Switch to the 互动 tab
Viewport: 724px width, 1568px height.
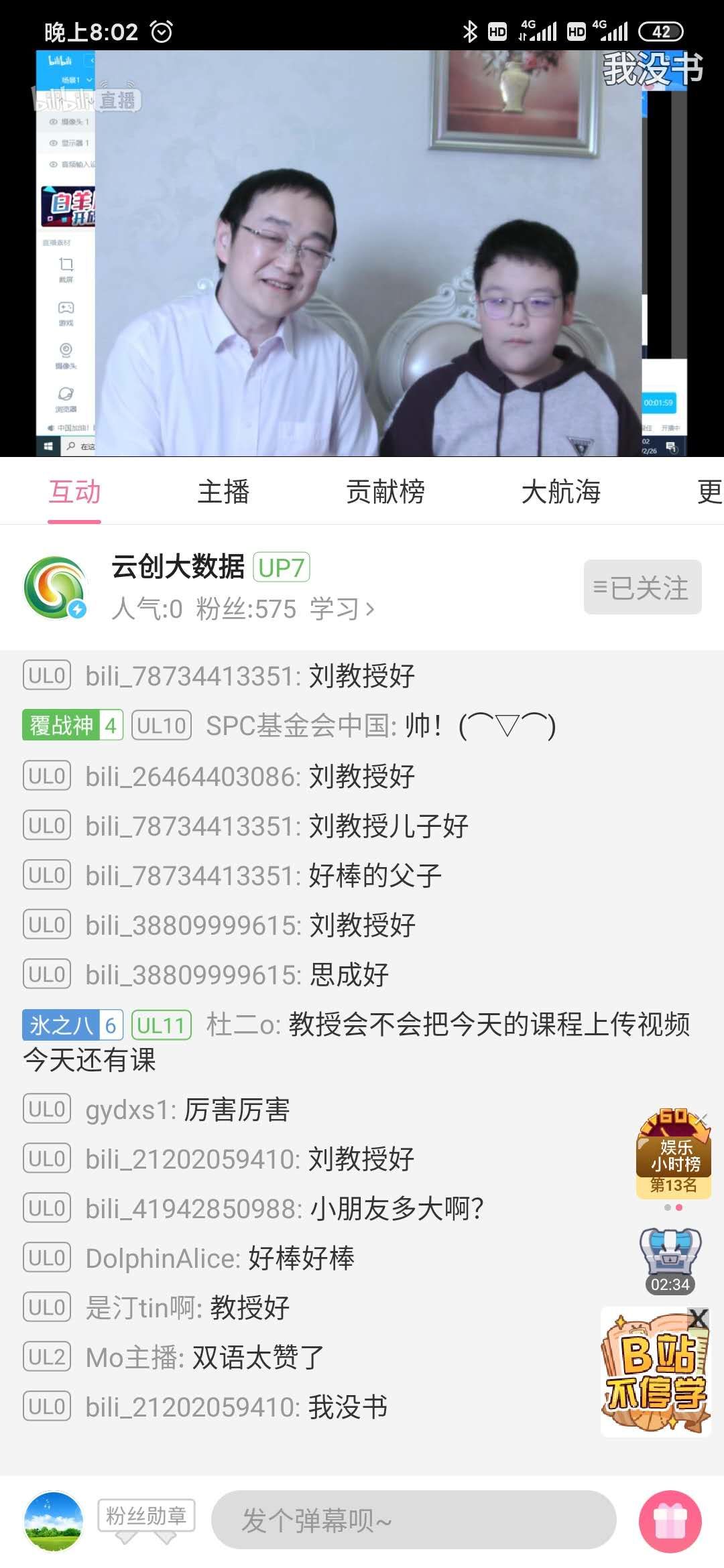[x=74, y=493]
